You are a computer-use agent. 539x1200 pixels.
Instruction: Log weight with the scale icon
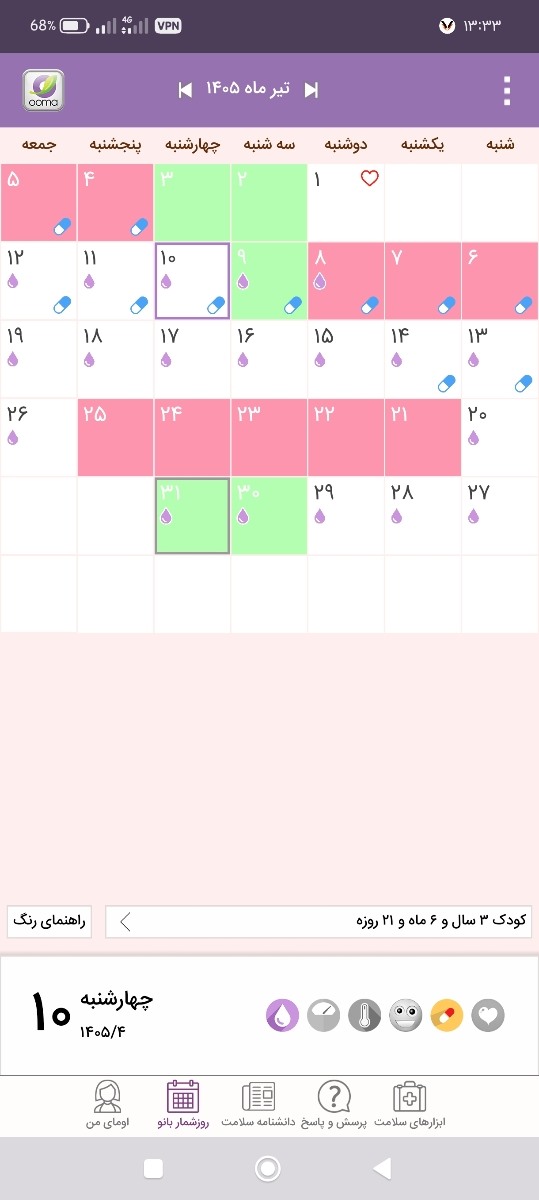323,1016
